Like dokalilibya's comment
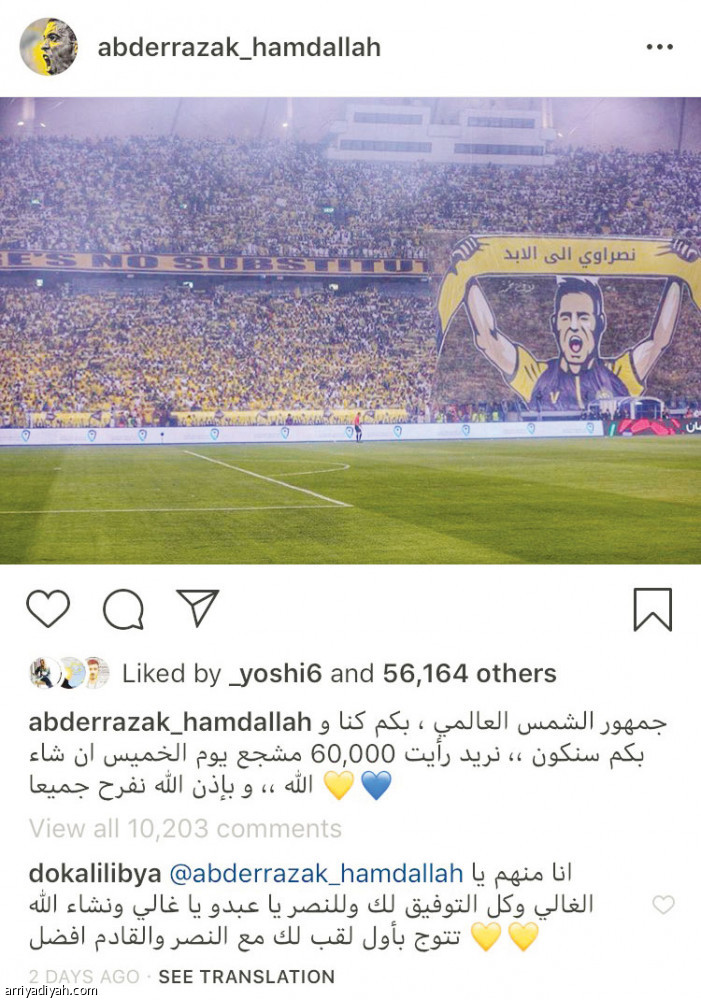This screenshot has height=1000, width=701. pyautogui.click(x=662, y=905)
